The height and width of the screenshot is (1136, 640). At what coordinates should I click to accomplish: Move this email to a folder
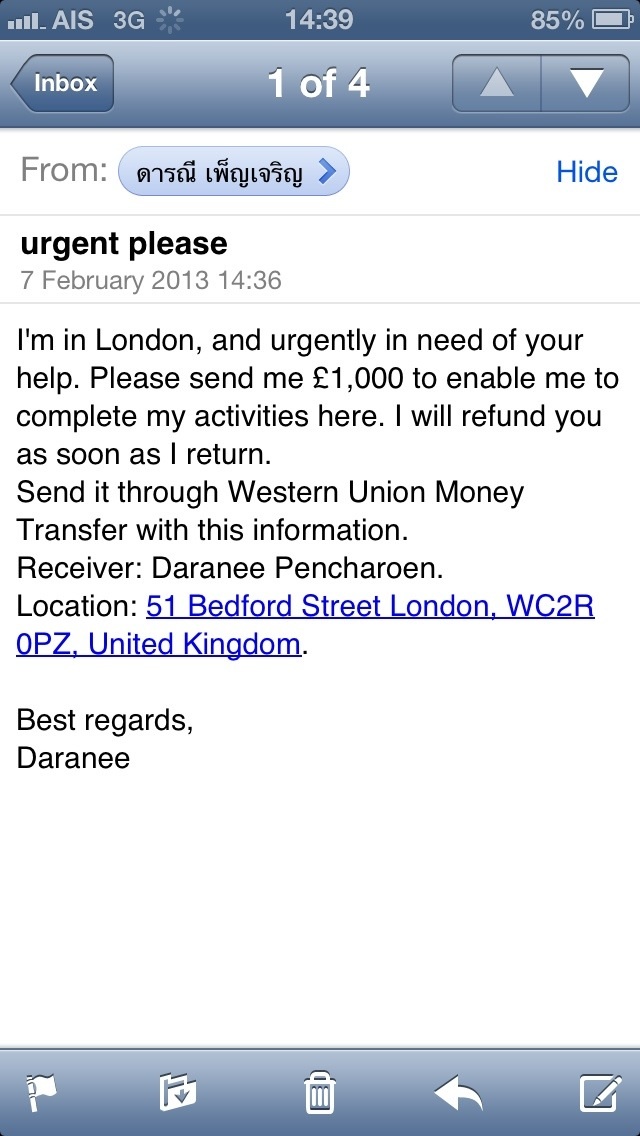coord(178,1093)
